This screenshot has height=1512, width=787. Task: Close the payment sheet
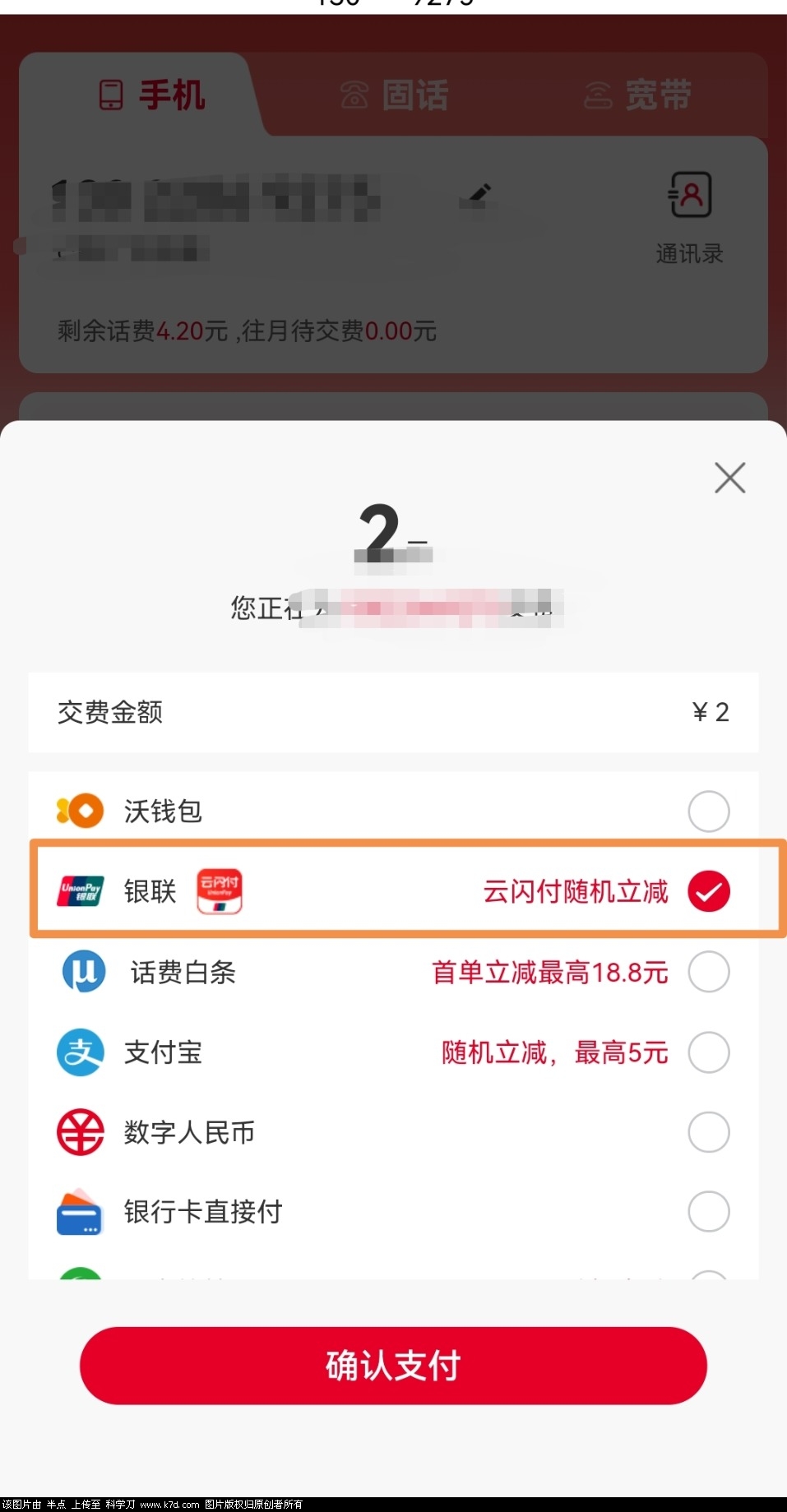(729, 478)
